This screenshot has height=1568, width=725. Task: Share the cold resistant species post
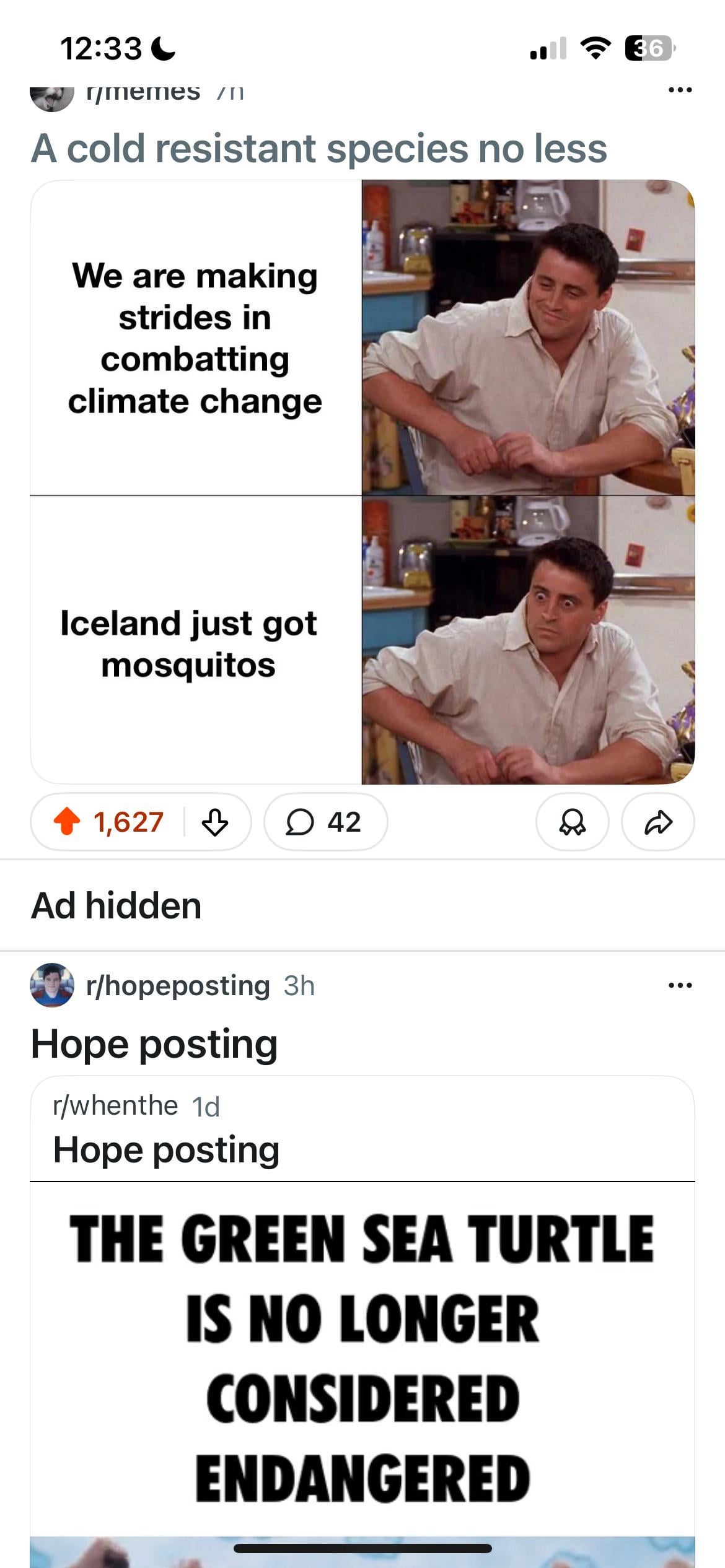pos(658,822)
